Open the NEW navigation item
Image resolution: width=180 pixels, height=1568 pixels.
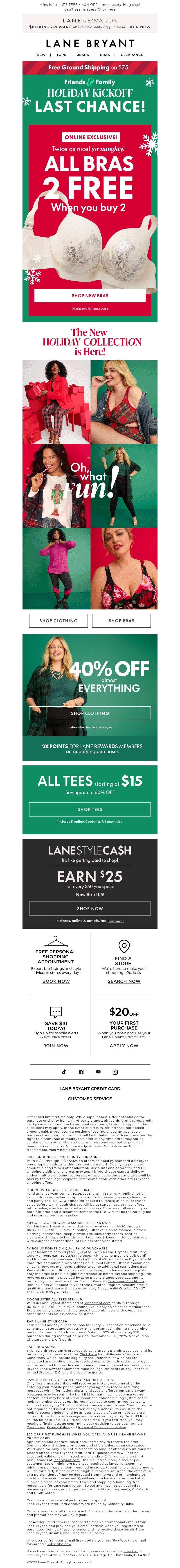coord(41,55)
